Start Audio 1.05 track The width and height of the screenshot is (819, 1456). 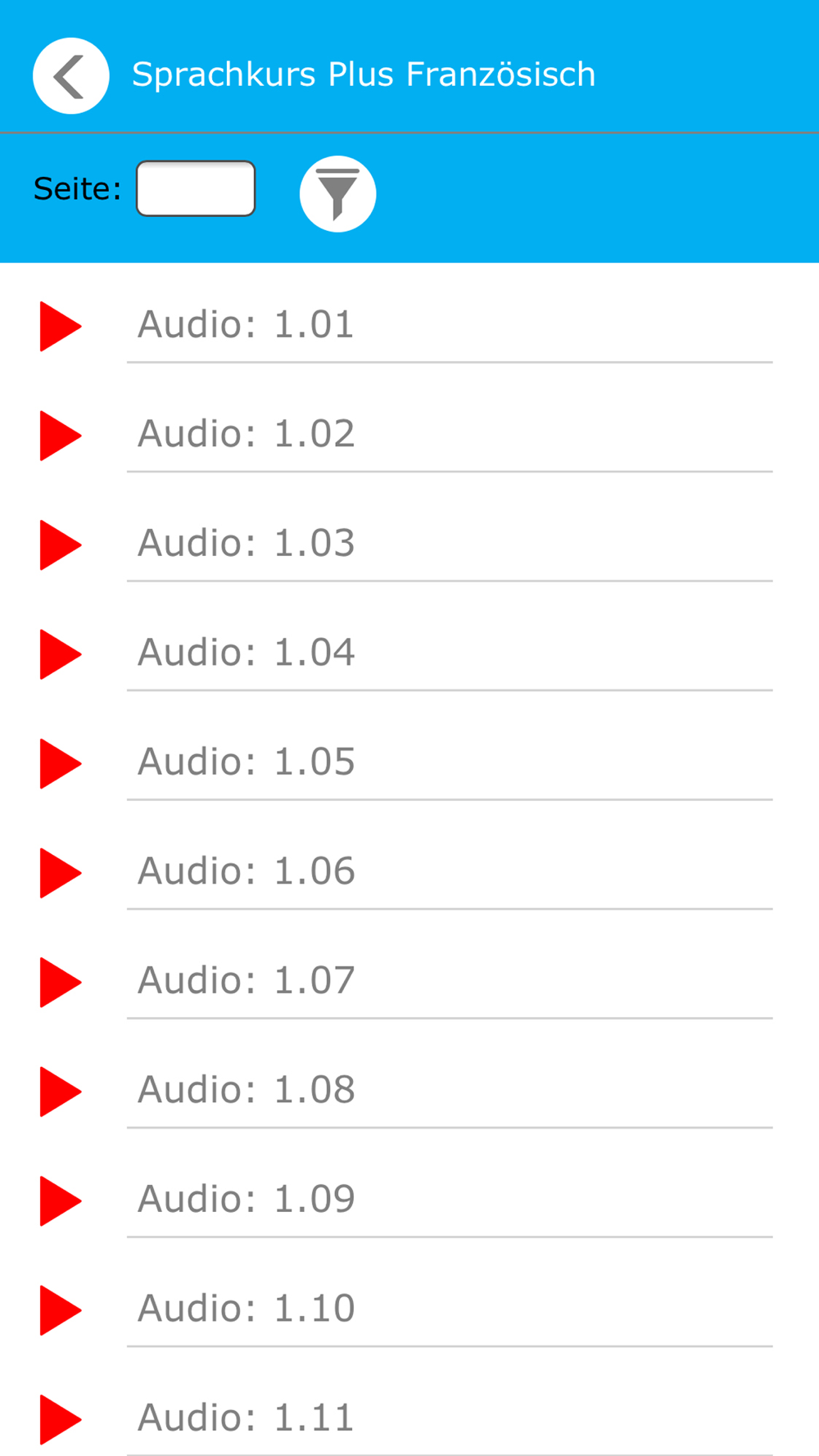pos(61,763)
